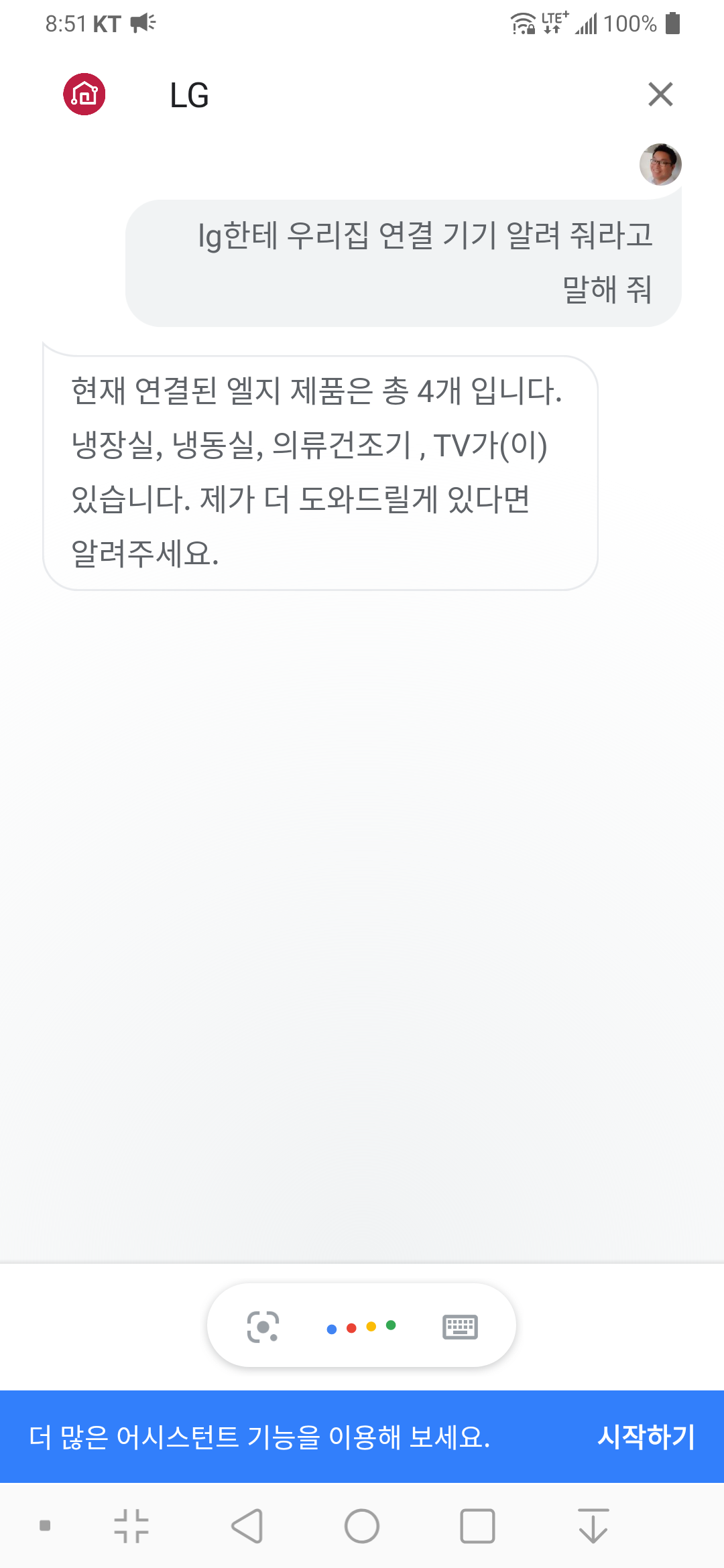Select the LG title label at top

188,95
